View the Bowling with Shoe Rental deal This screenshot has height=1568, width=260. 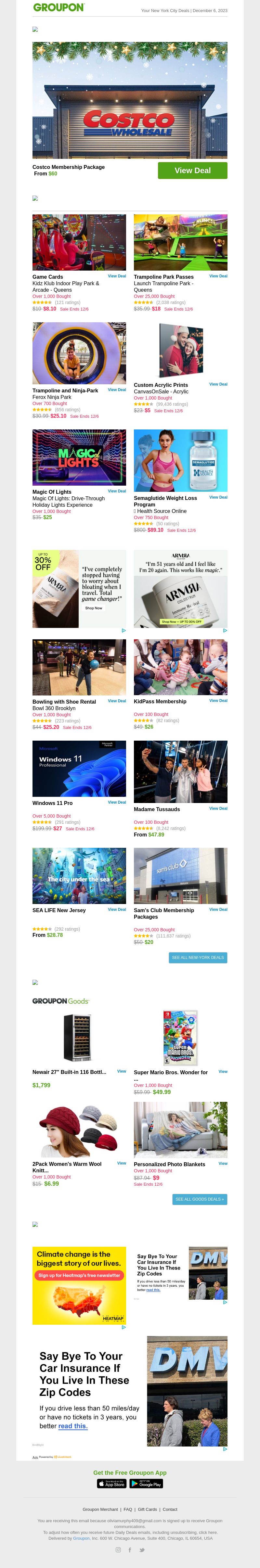click(117, 701)
